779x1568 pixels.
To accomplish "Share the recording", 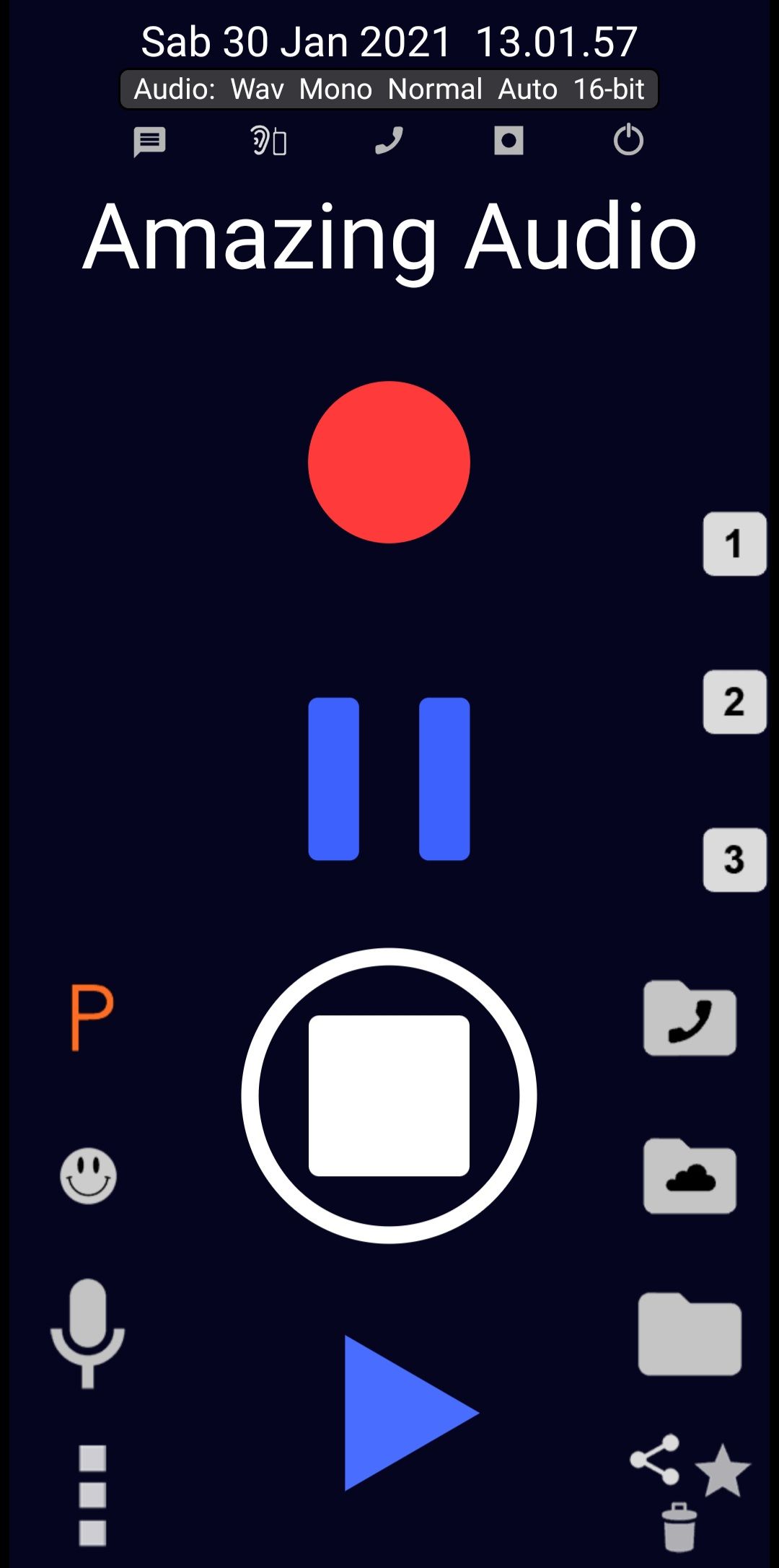I will [x=656, y=1459].
